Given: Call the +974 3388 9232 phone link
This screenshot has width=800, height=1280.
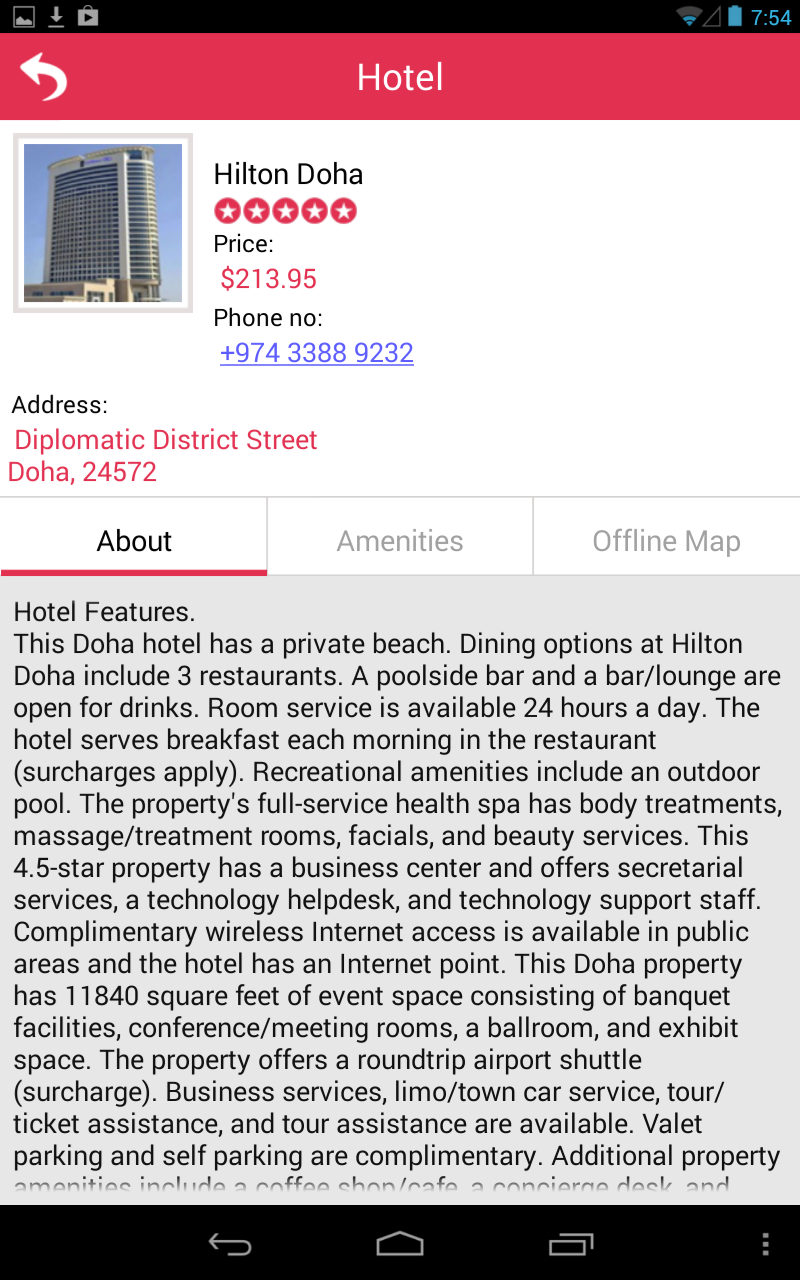Looking at the screenshot, I should (317, 352).
